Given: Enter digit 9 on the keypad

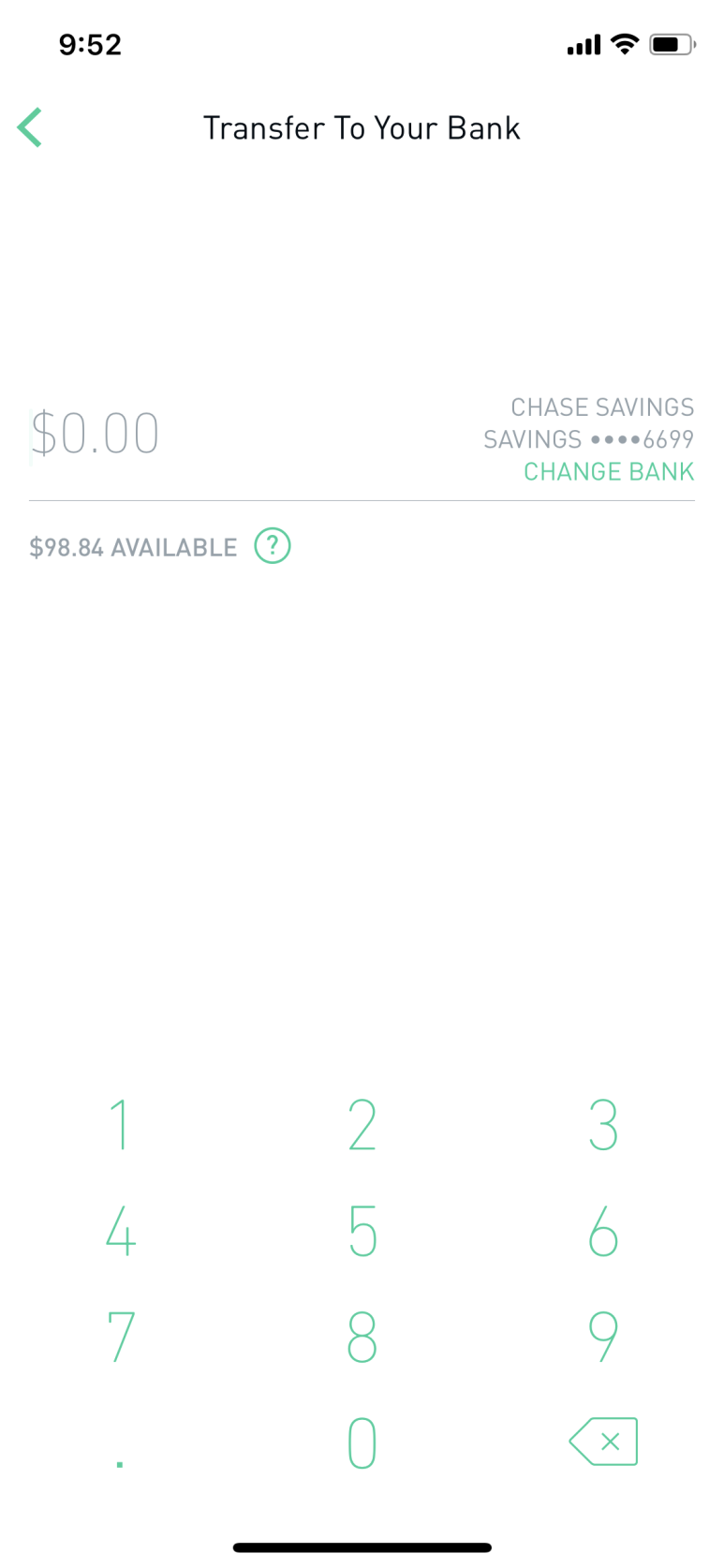Looking at the screenshot, I should coord(603,1337).
